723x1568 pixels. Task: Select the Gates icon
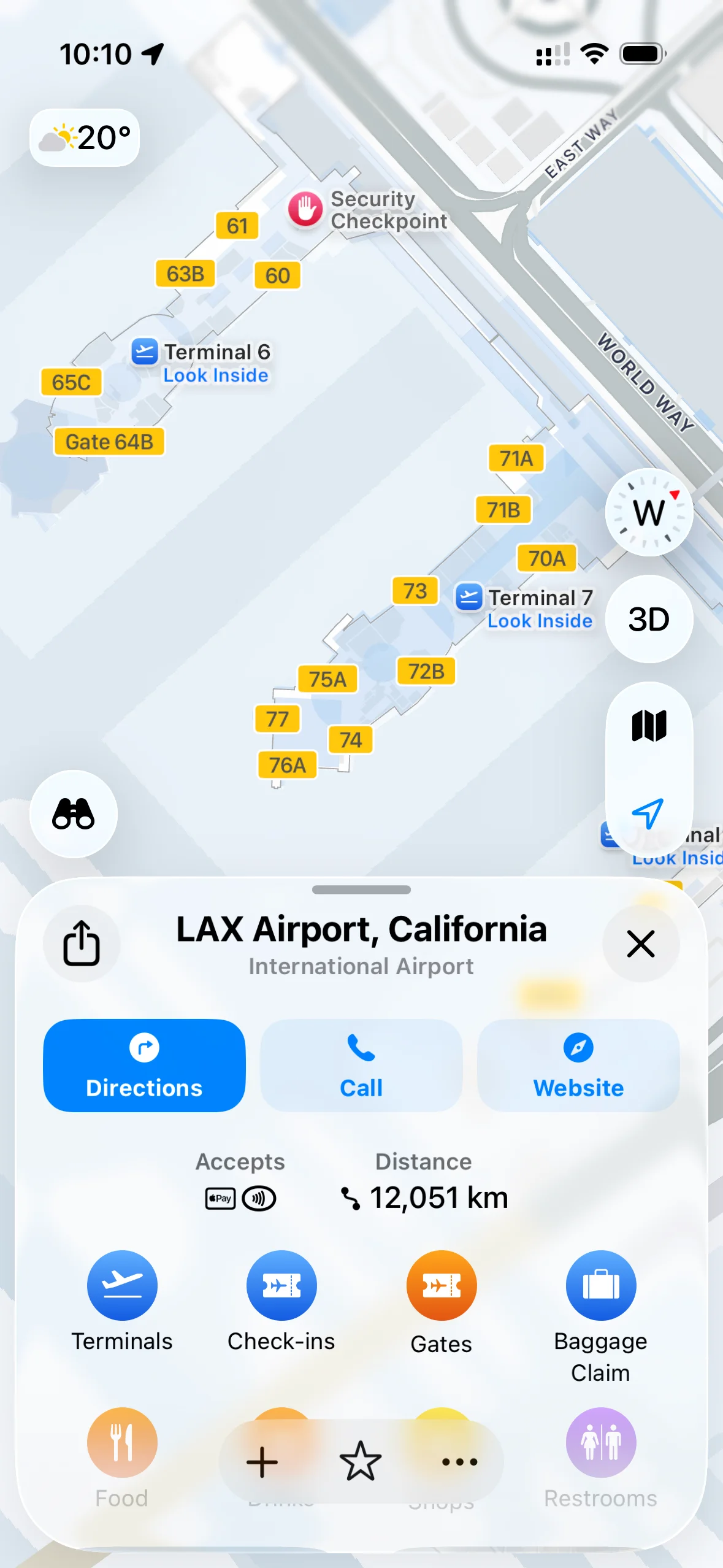[441, 1285]
